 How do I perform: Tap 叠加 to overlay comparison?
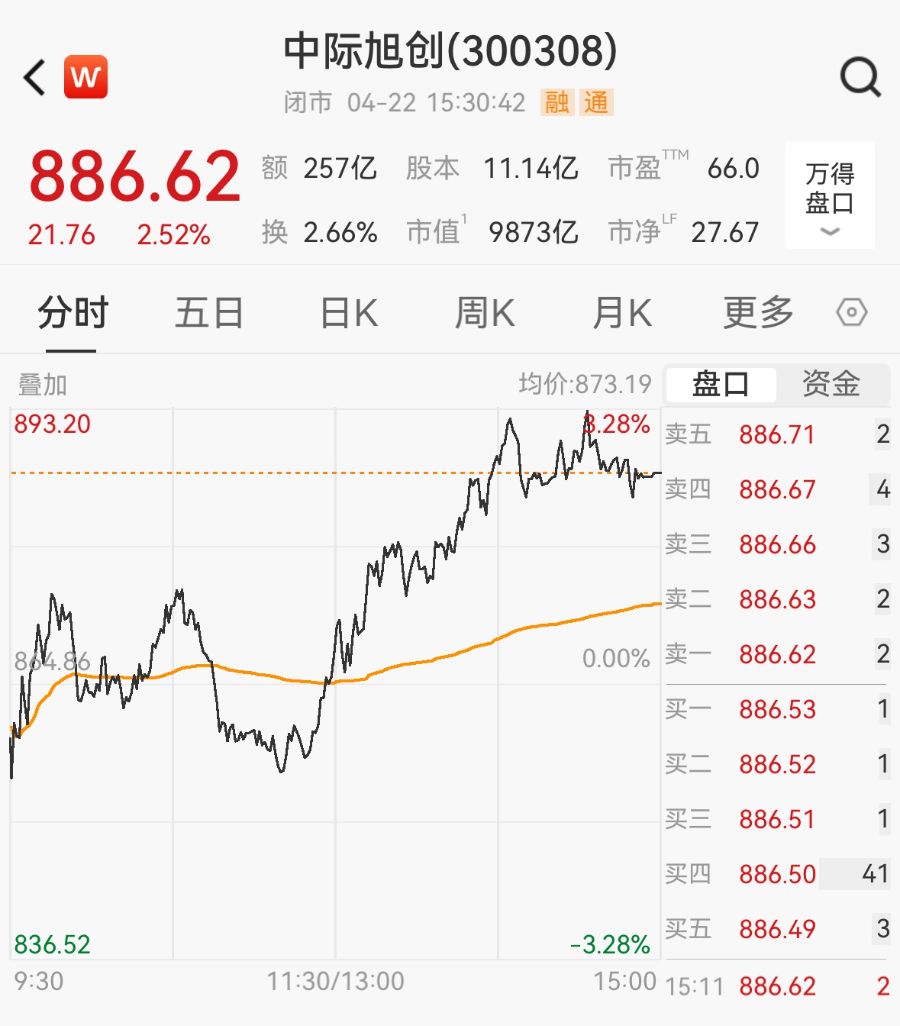tap(43, 384)
